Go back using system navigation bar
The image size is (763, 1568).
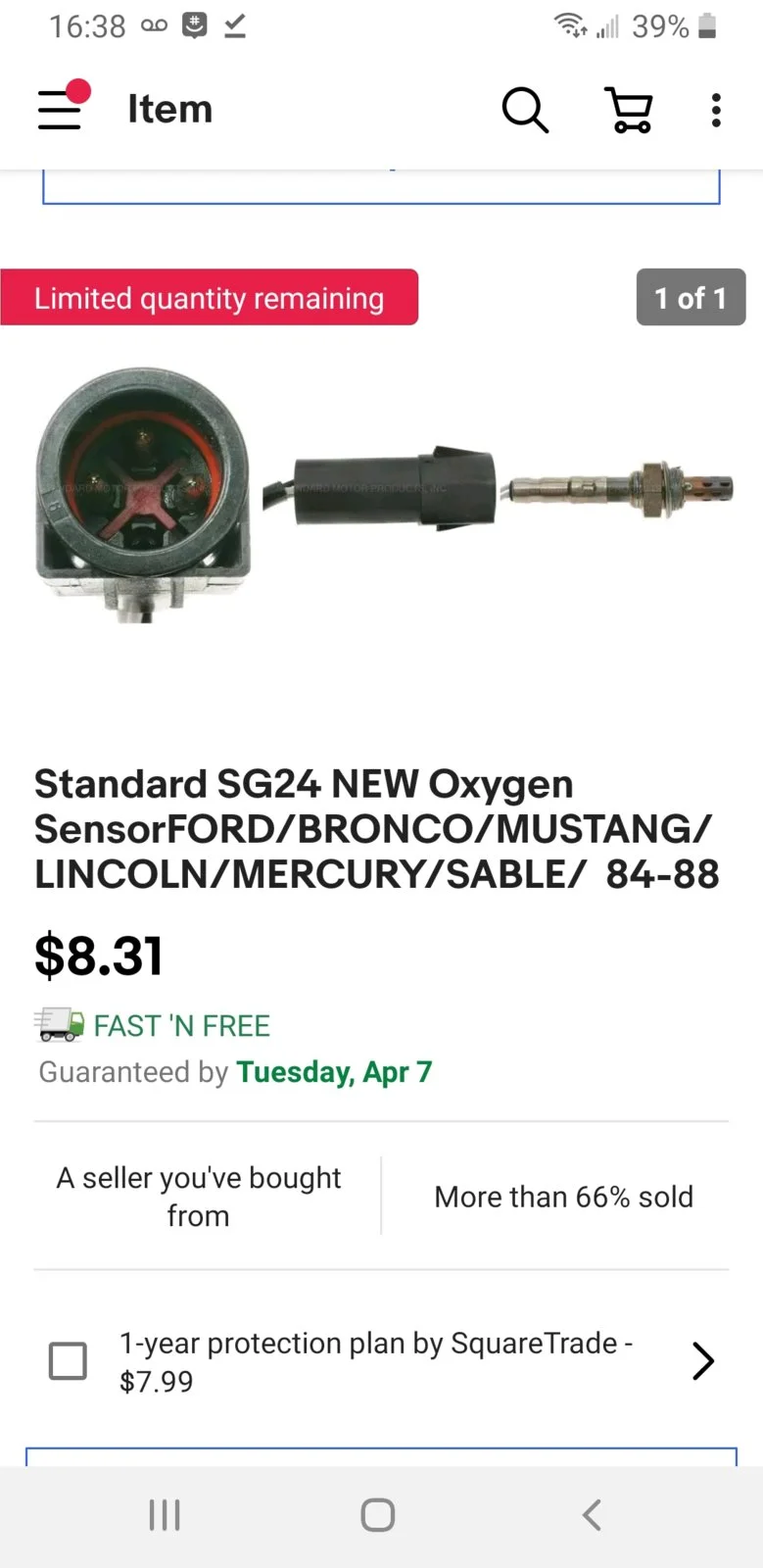click(592, 1514)
